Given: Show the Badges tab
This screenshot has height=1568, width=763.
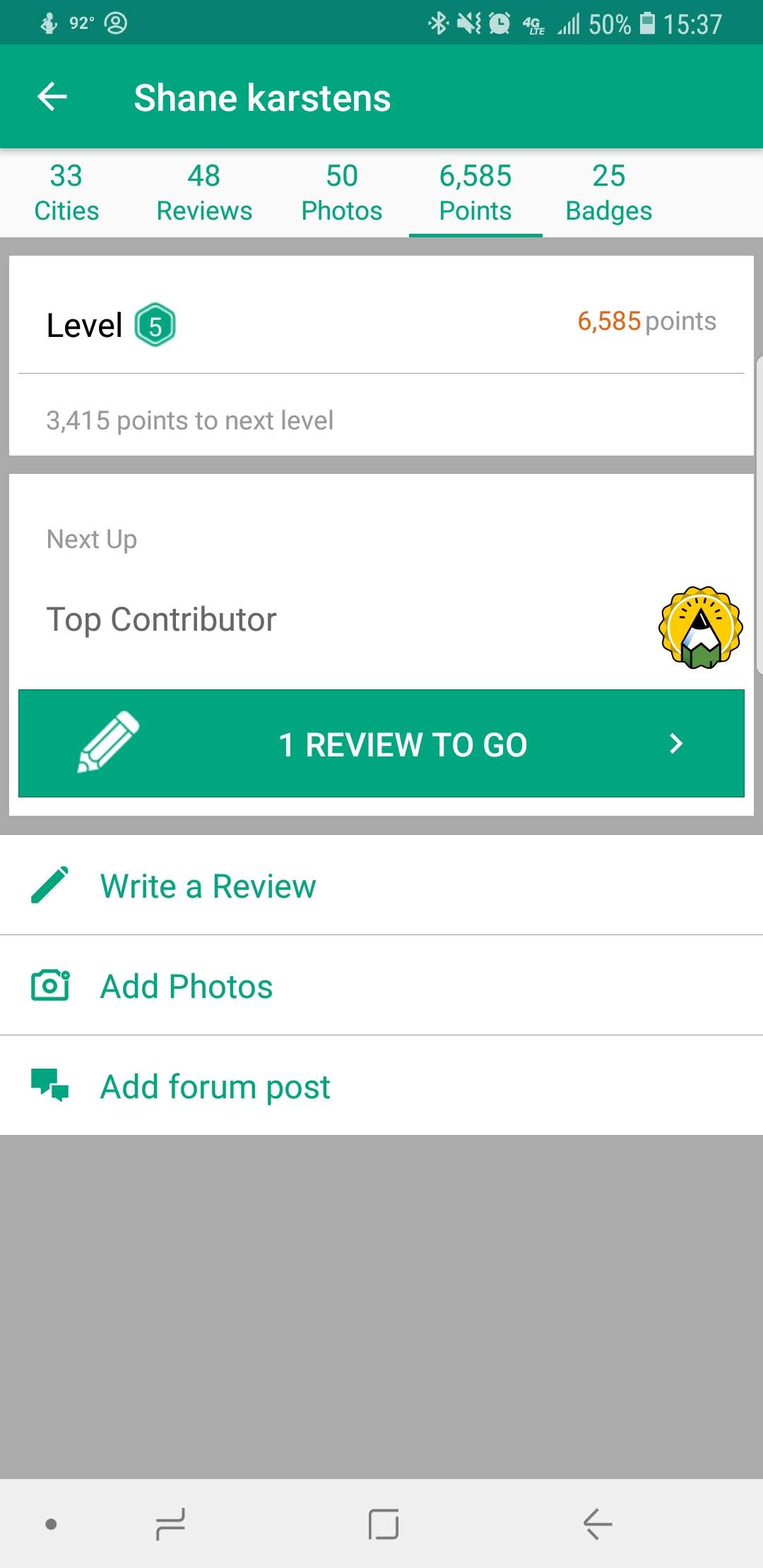Looking at the screenshot, I should pyautogui.click(x=608, y=193).
